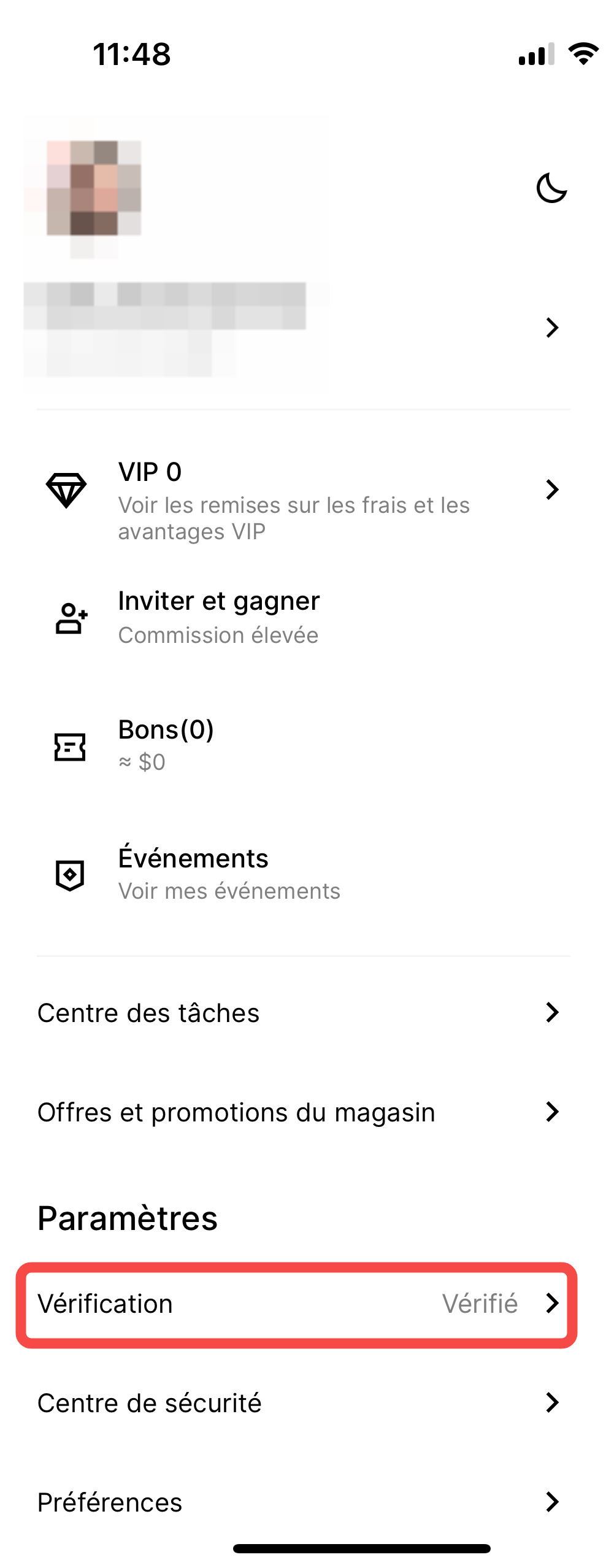Check the Wi-Fi icon in the status bar
This screenshot has width=606, height=1568.
coord(581,54)
